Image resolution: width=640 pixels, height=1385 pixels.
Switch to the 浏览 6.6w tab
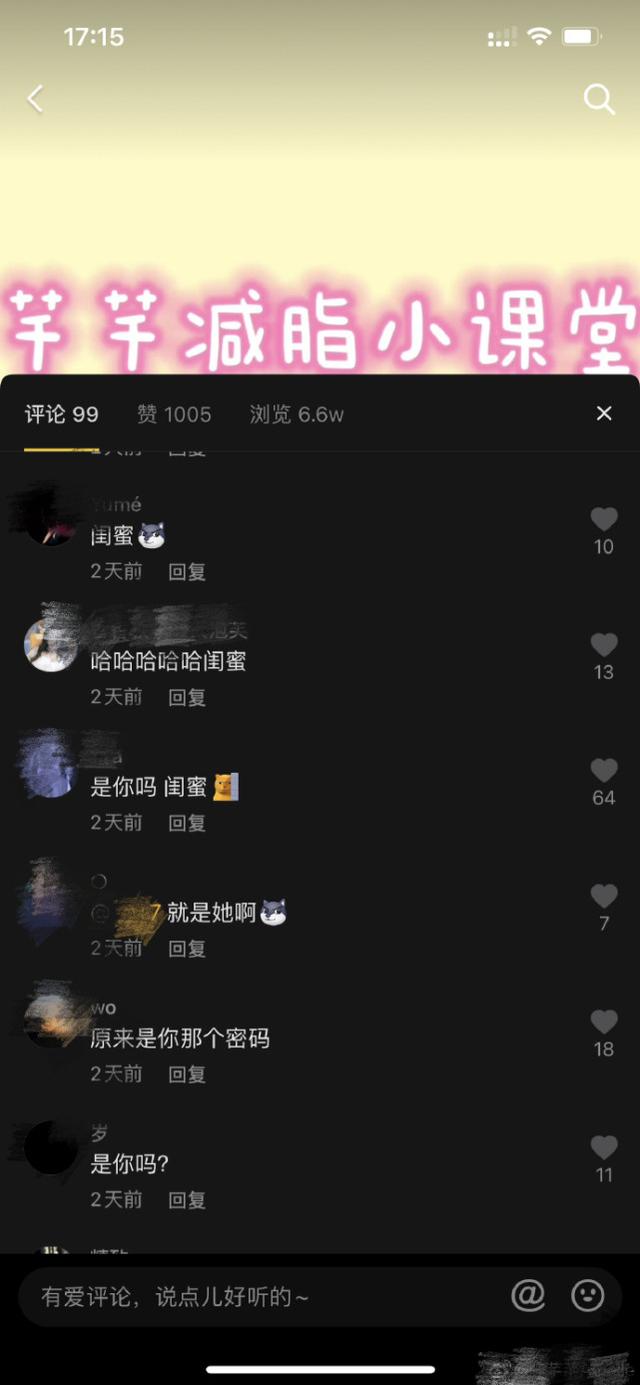click(296, 415)
